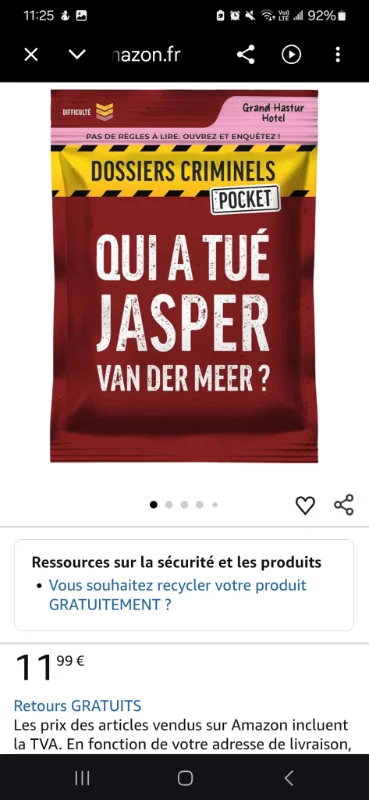Share the page from the top bar
Screen dimensions: 369x800
pos(246,55)
